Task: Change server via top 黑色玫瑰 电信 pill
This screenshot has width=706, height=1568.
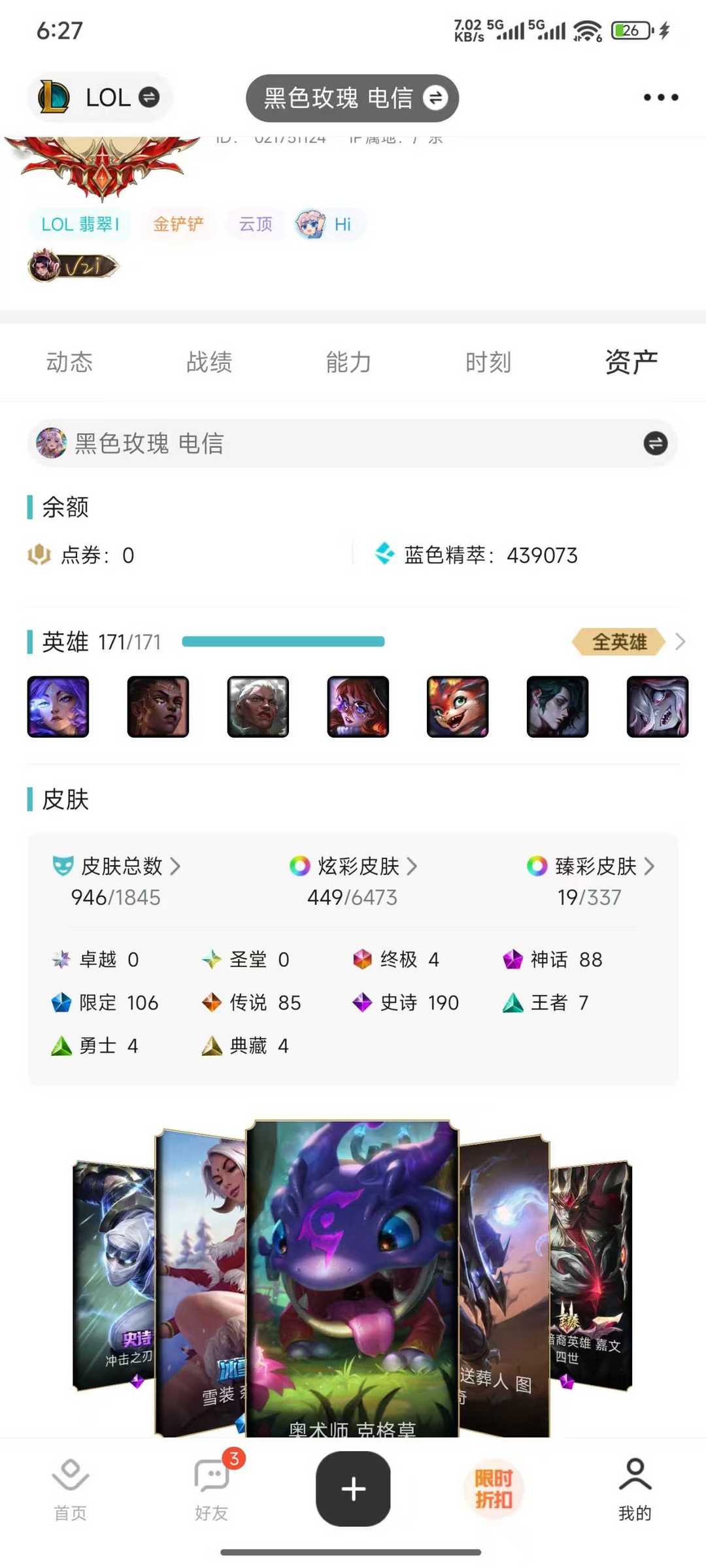Action: click(x=352, y=98)
